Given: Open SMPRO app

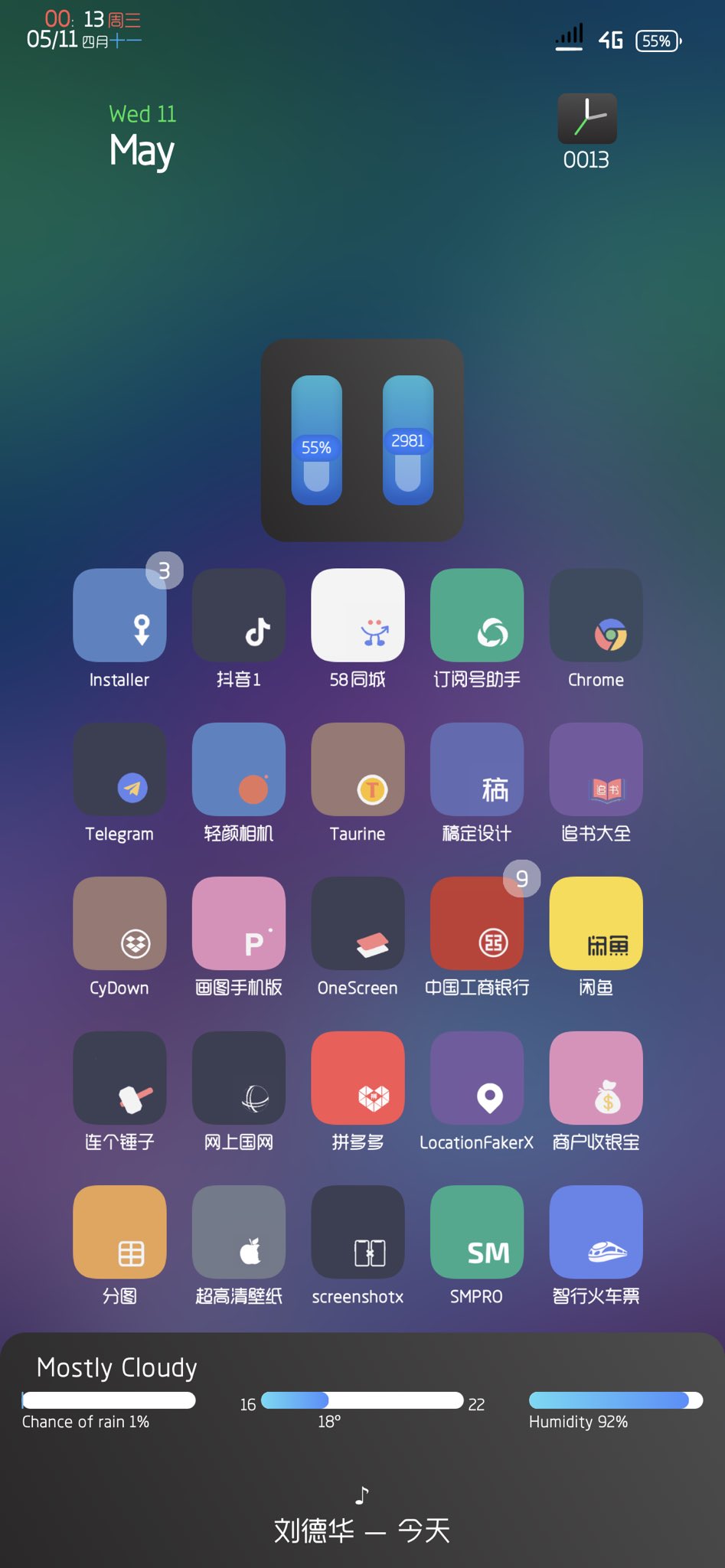Looking at the screenshot, I should (477, 1232).
